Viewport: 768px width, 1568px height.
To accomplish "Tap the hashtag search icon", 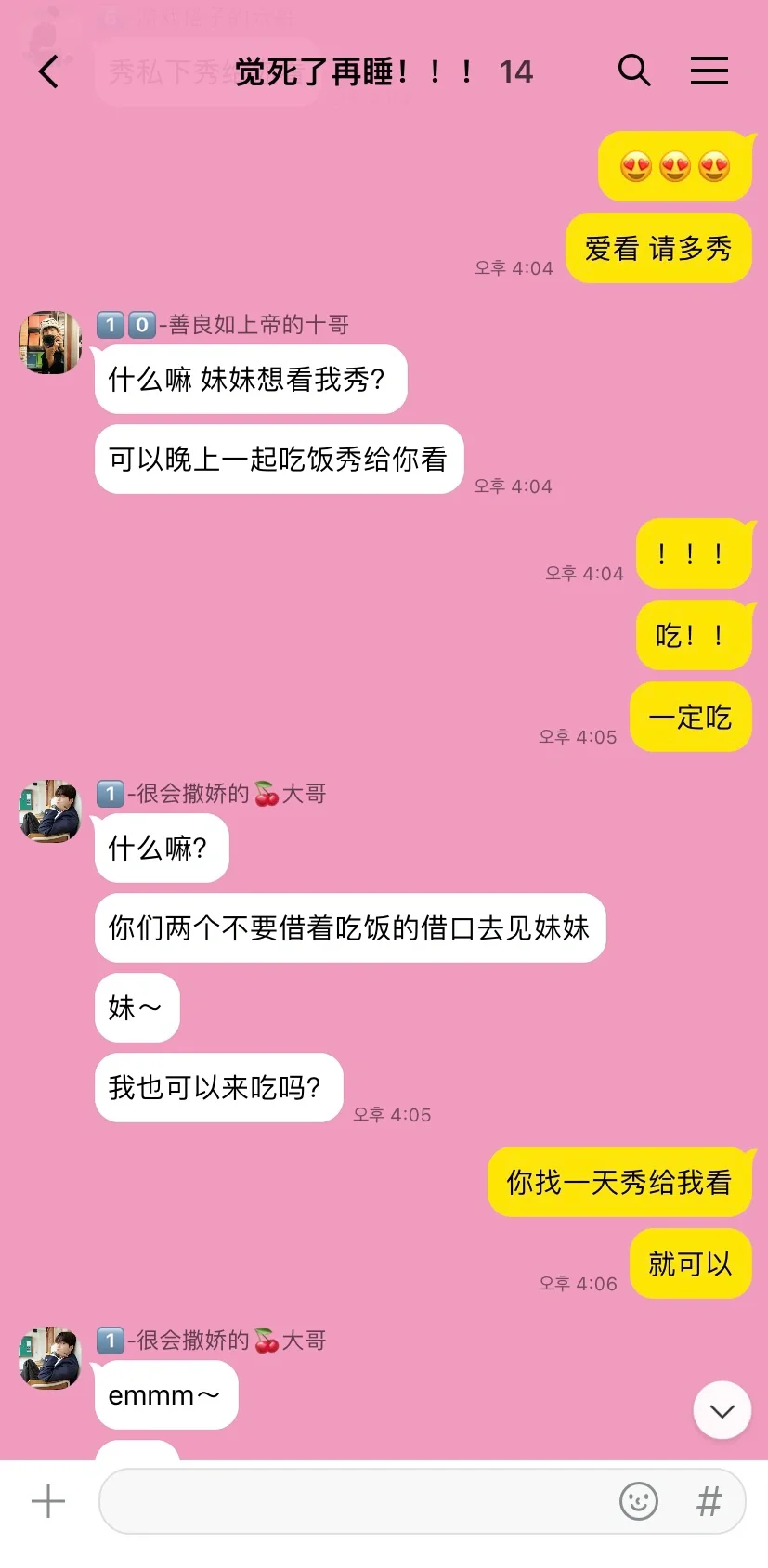I will (x=709, y=1501).
